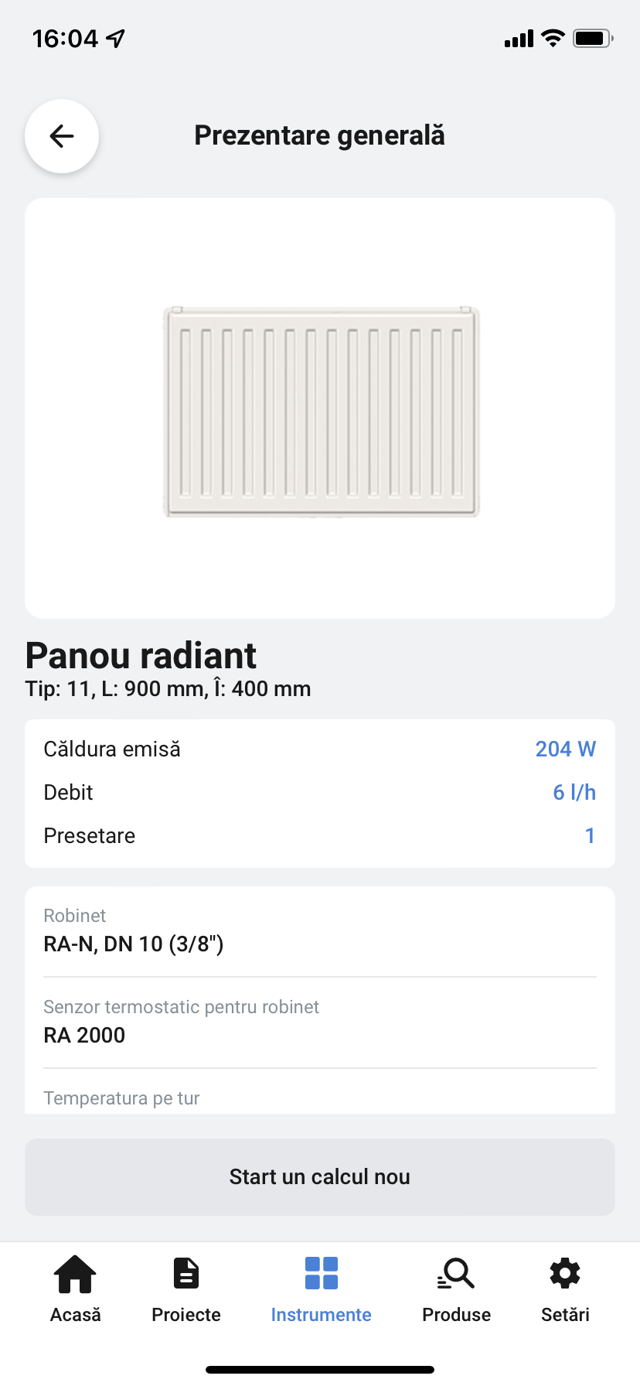Go back using the arrow button
This screenshot has height=1385, width=640.
coord(62,137)
